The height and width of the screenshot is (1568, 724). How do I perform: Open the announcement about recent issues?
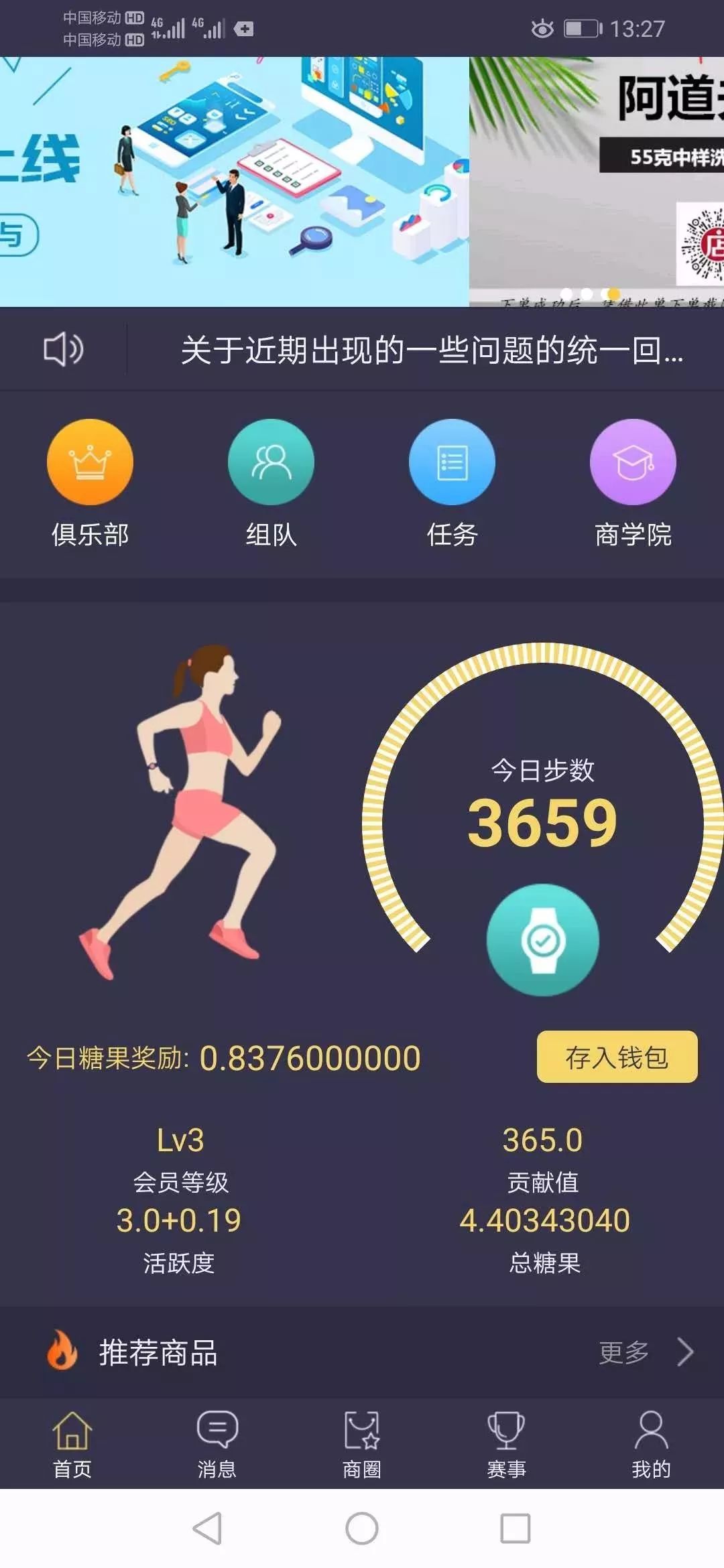[432, 350]
